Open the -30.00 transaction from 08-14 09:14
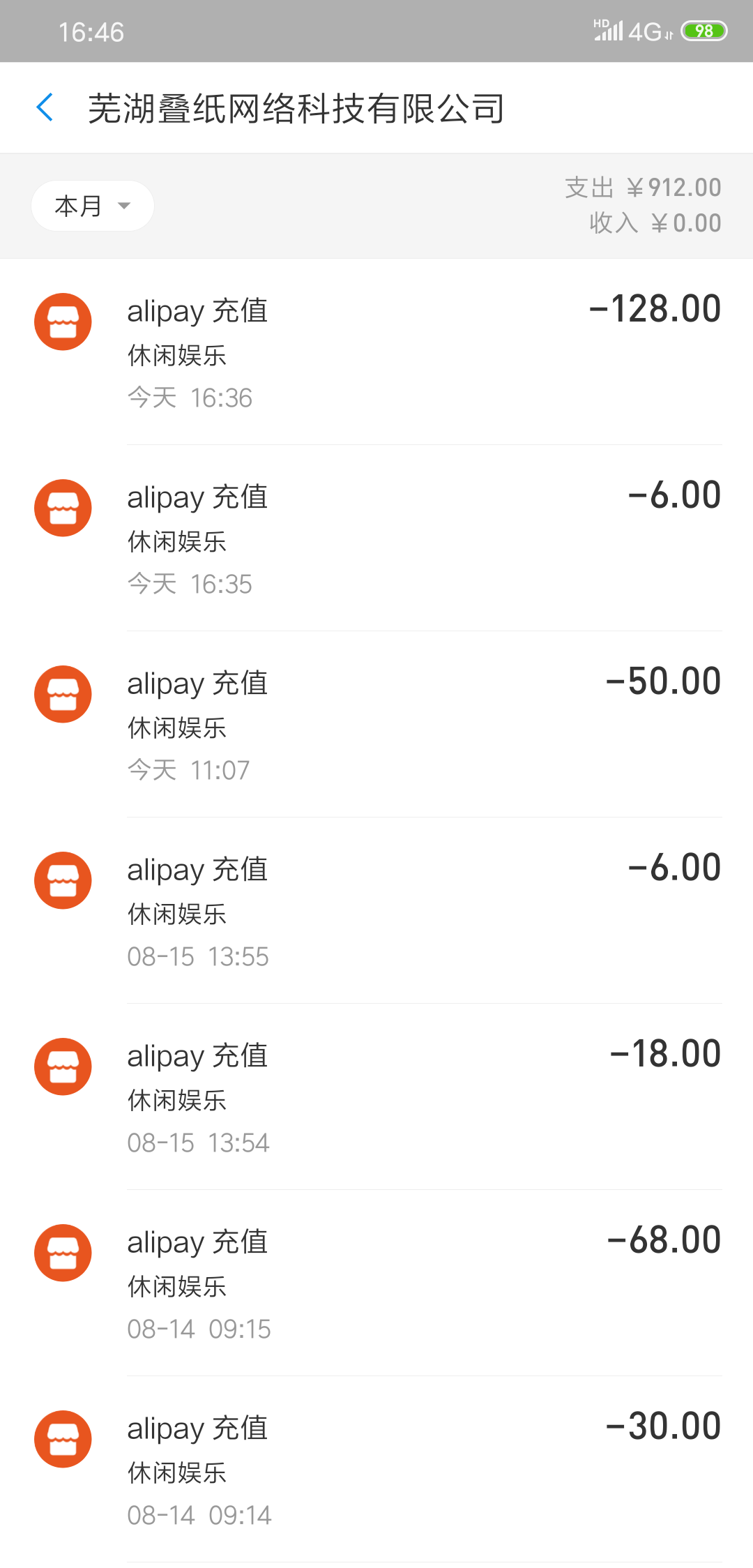Viewport: 753px width, 1568px height. (376, 1470)
